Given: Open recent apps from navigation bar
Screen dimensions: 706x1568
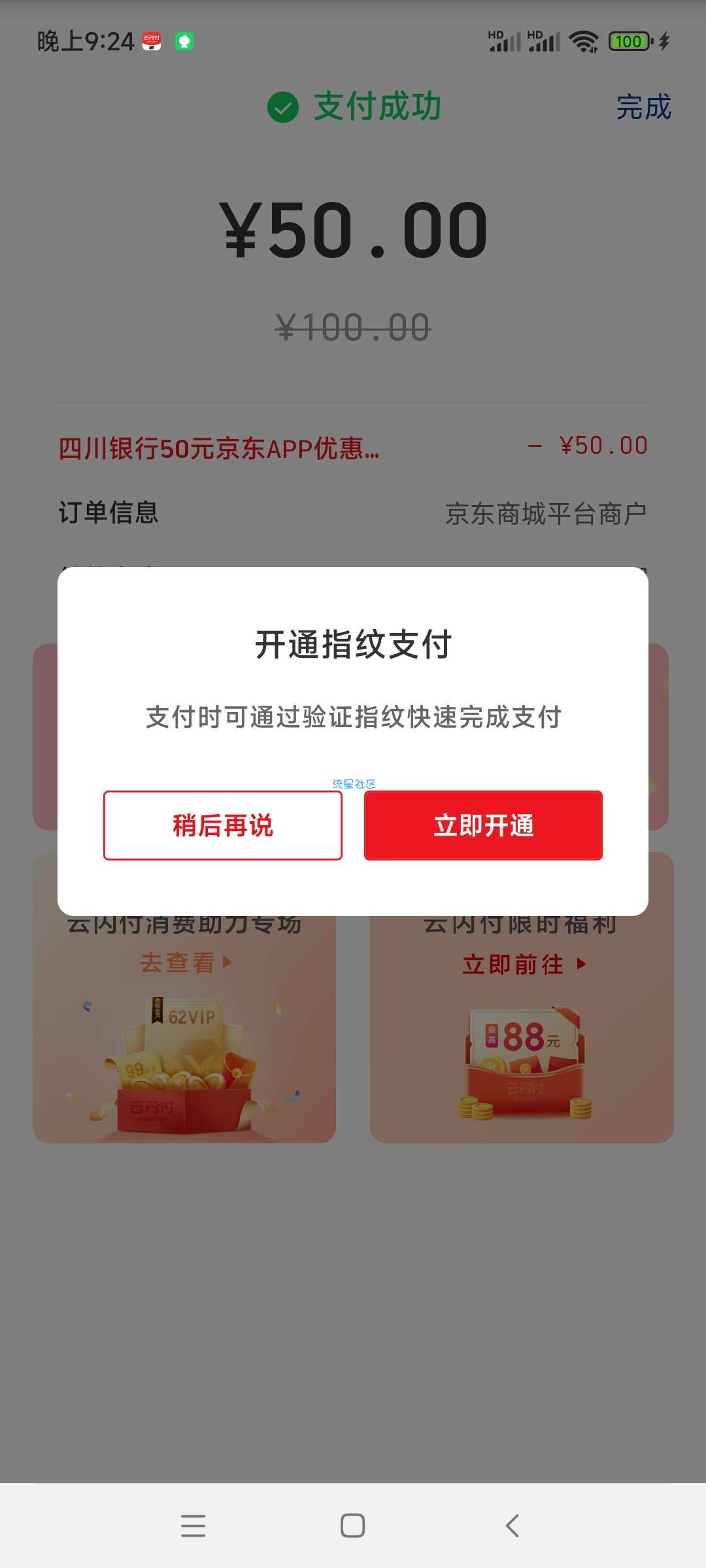Looking at the screenshot, I should [x=193, y=1526].
